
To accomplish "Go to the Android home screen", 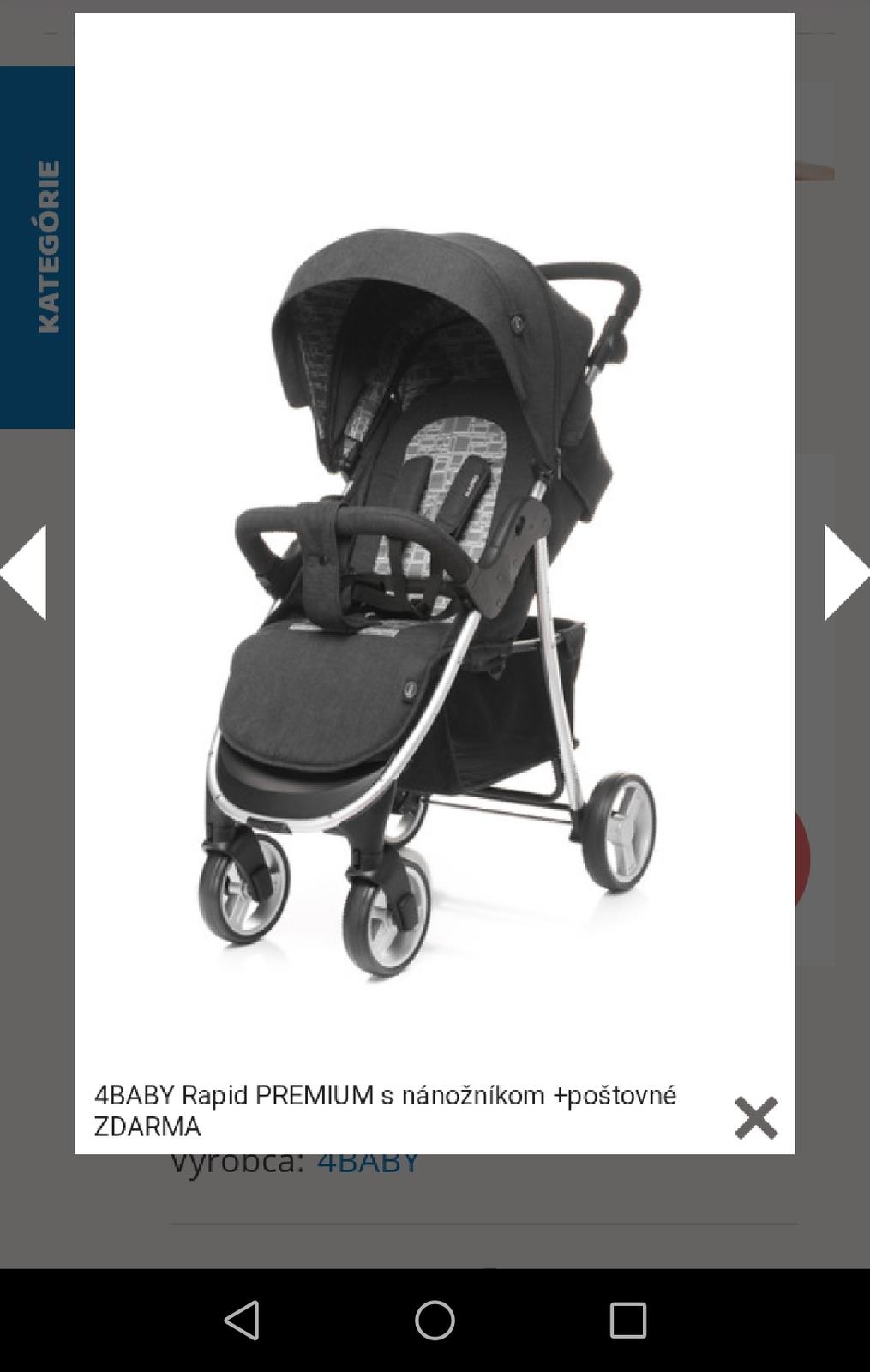I will click(435, 1320).
